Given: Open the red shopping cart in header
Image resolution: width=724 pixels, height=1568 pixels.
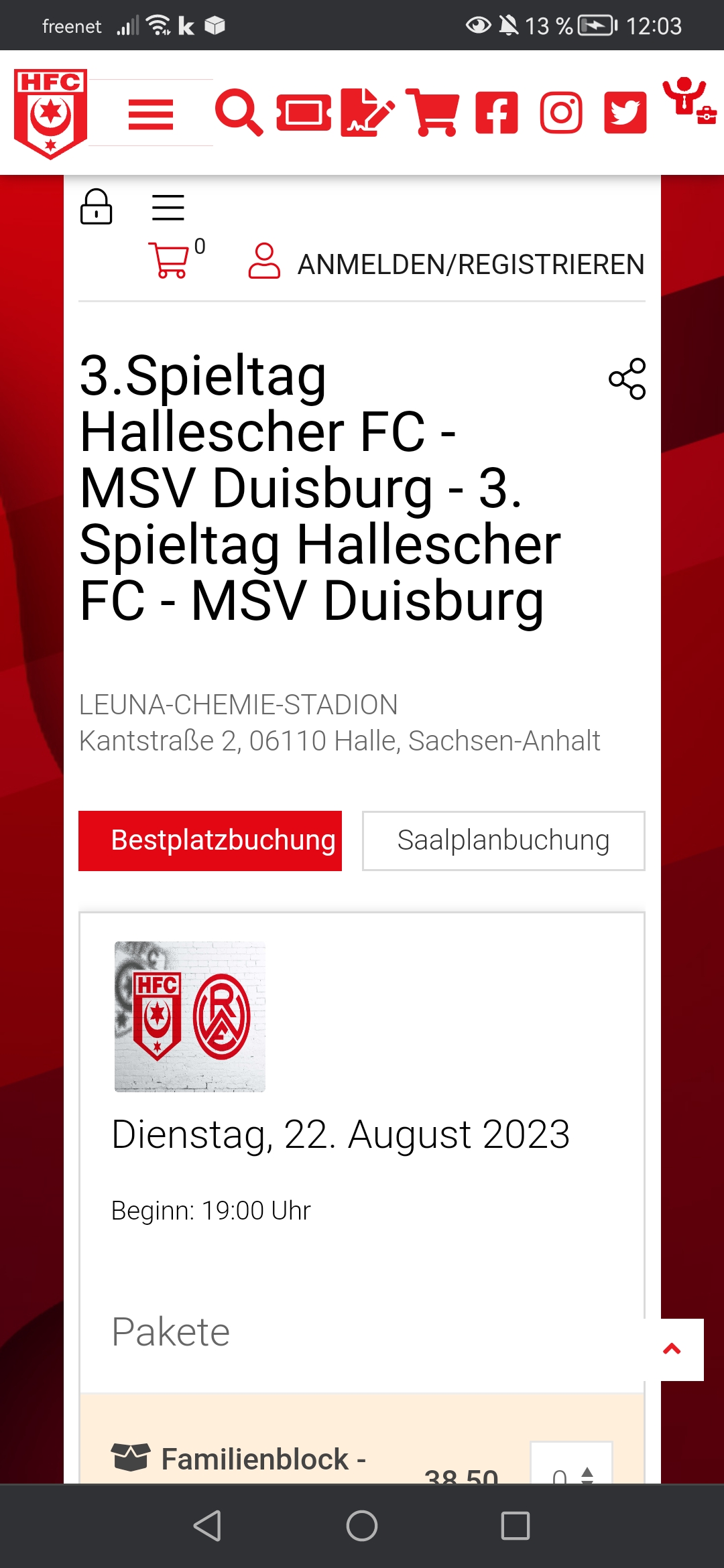Looking at the screenshot, I should tap(432, 113).
